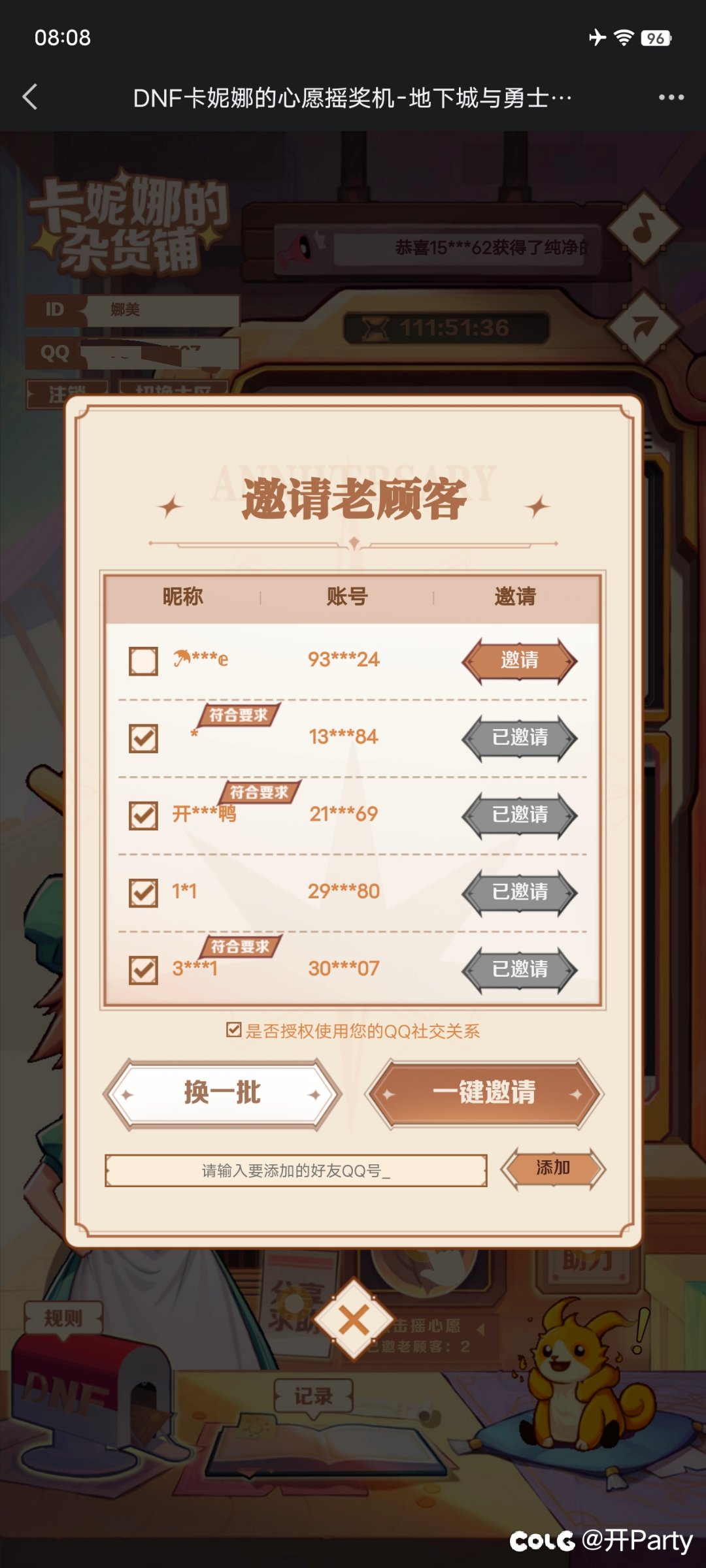Tap the 添加 button

point(553,1168)
